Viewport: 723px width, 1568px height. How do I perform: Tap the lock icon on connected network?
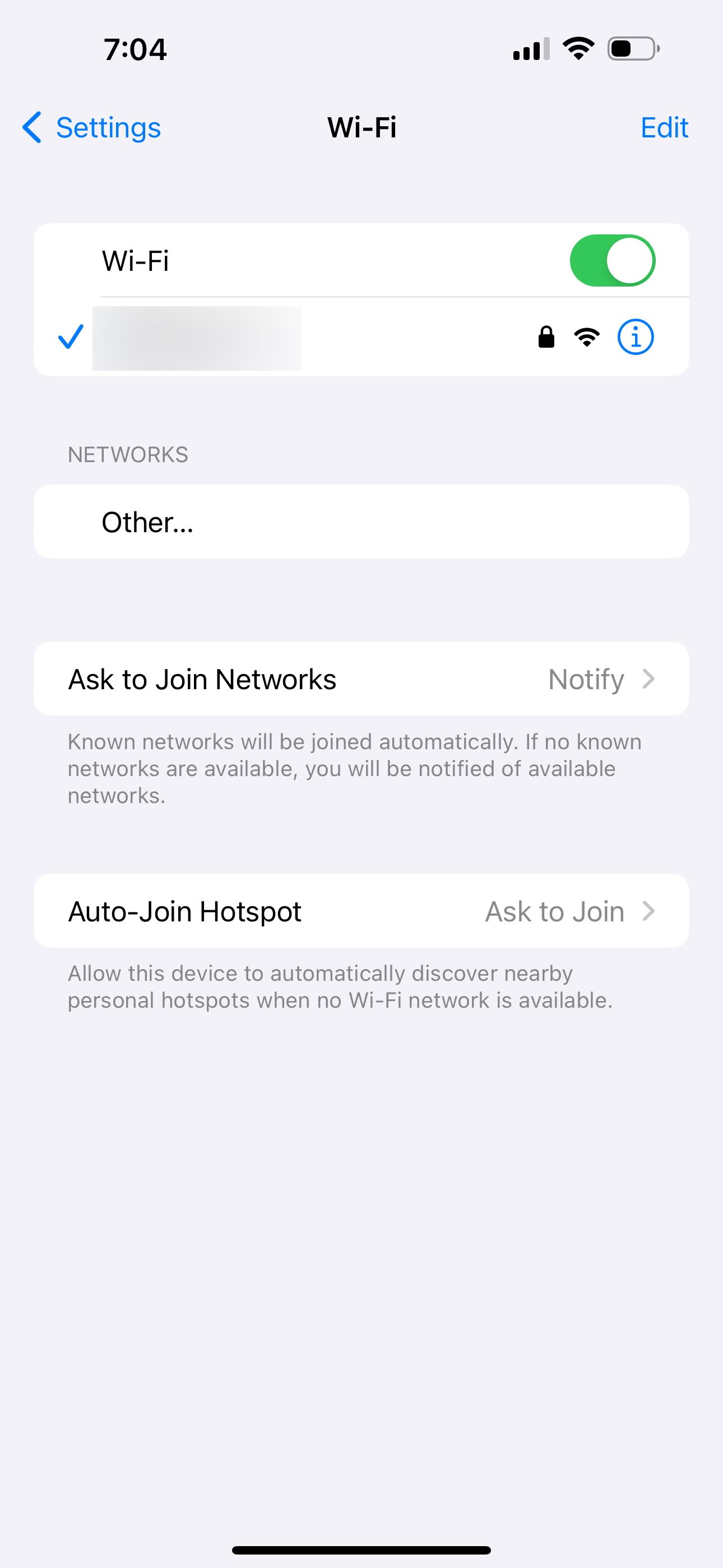(x=545, y=336)
